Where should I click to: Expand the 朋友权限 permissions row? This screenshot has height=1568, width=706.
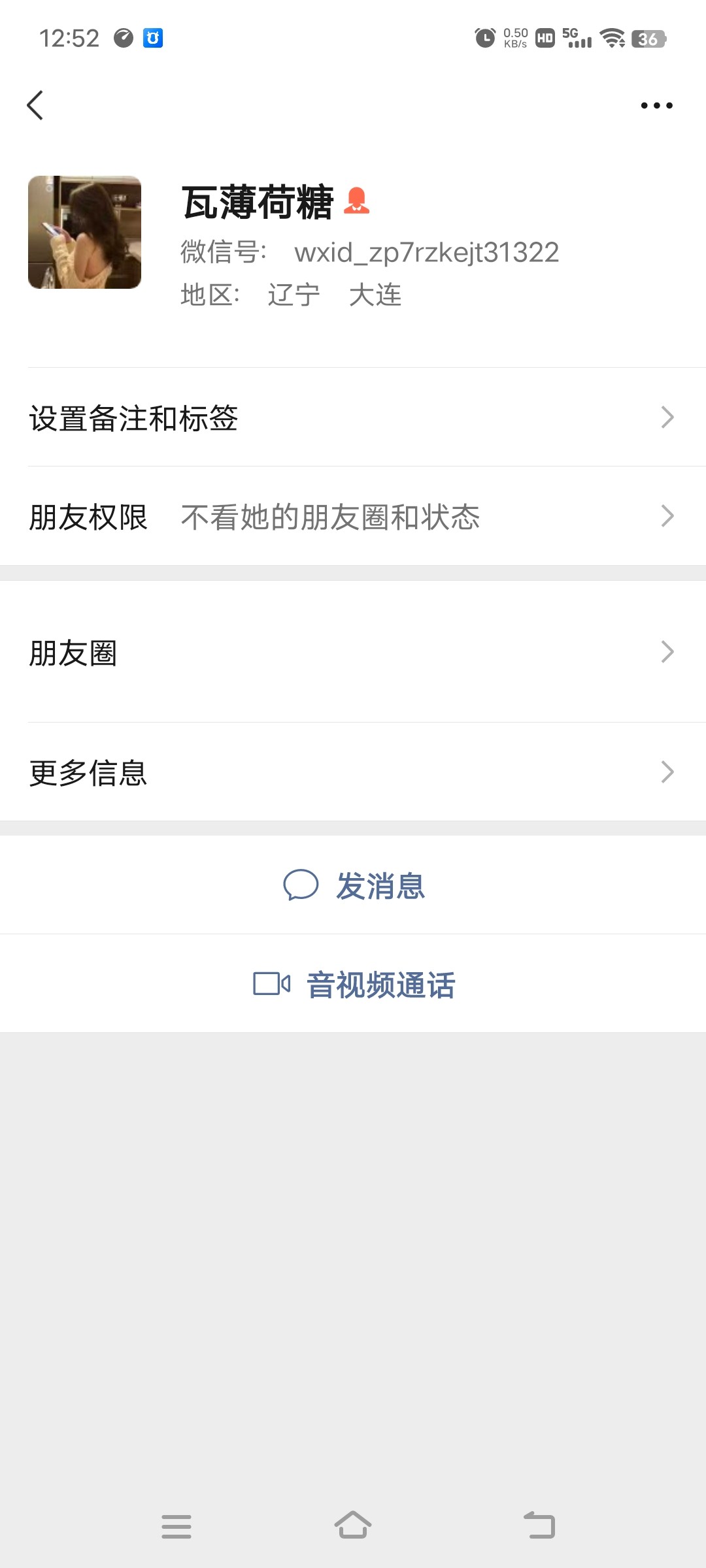tap(353, 516)
